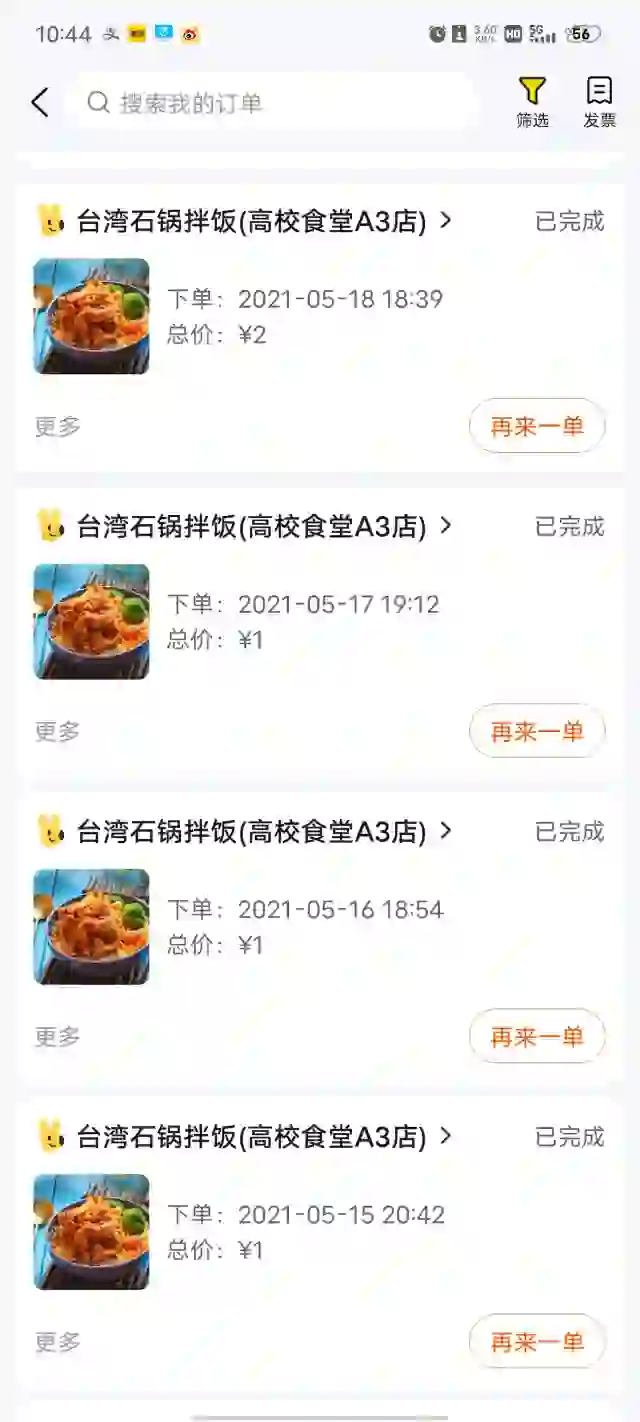Screen dimensions: 640x1422
Task: Reorder the 2021-05-18 18:39 order with 再来一单
Action: click(x=537, y=426)
